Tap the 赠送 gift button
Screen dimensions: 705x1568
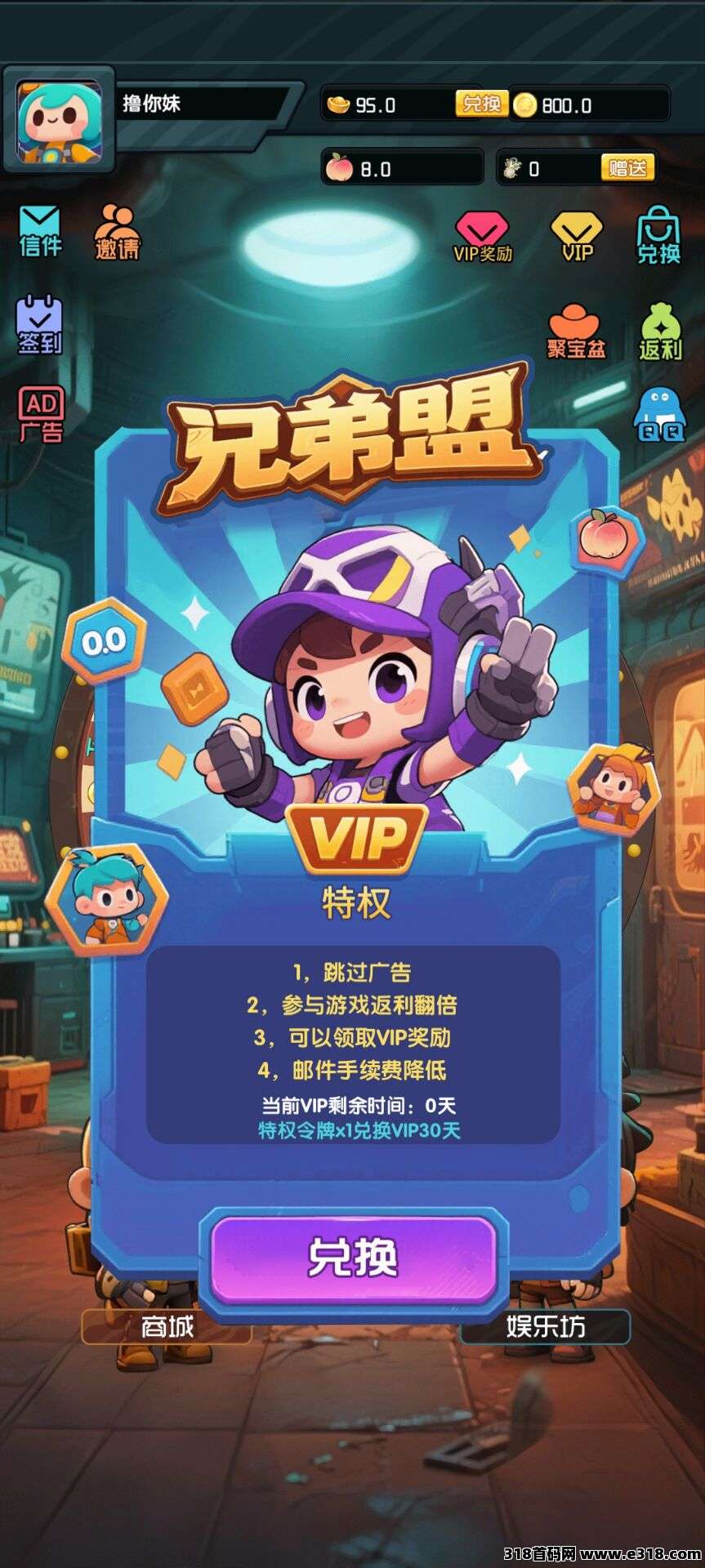pos(627,168)
